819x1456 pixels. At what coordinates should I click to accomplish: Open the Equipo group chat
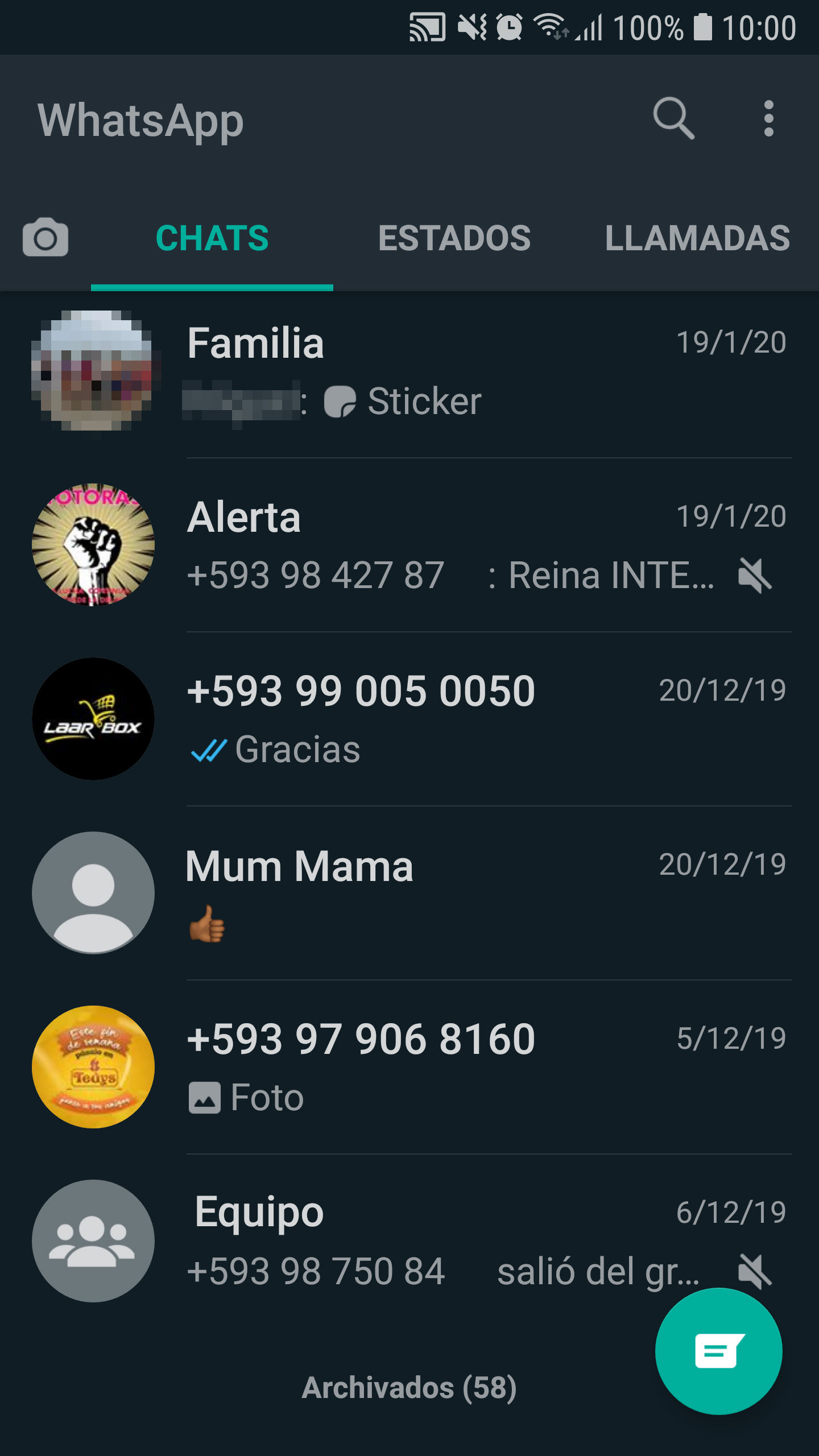[398, 1240]
